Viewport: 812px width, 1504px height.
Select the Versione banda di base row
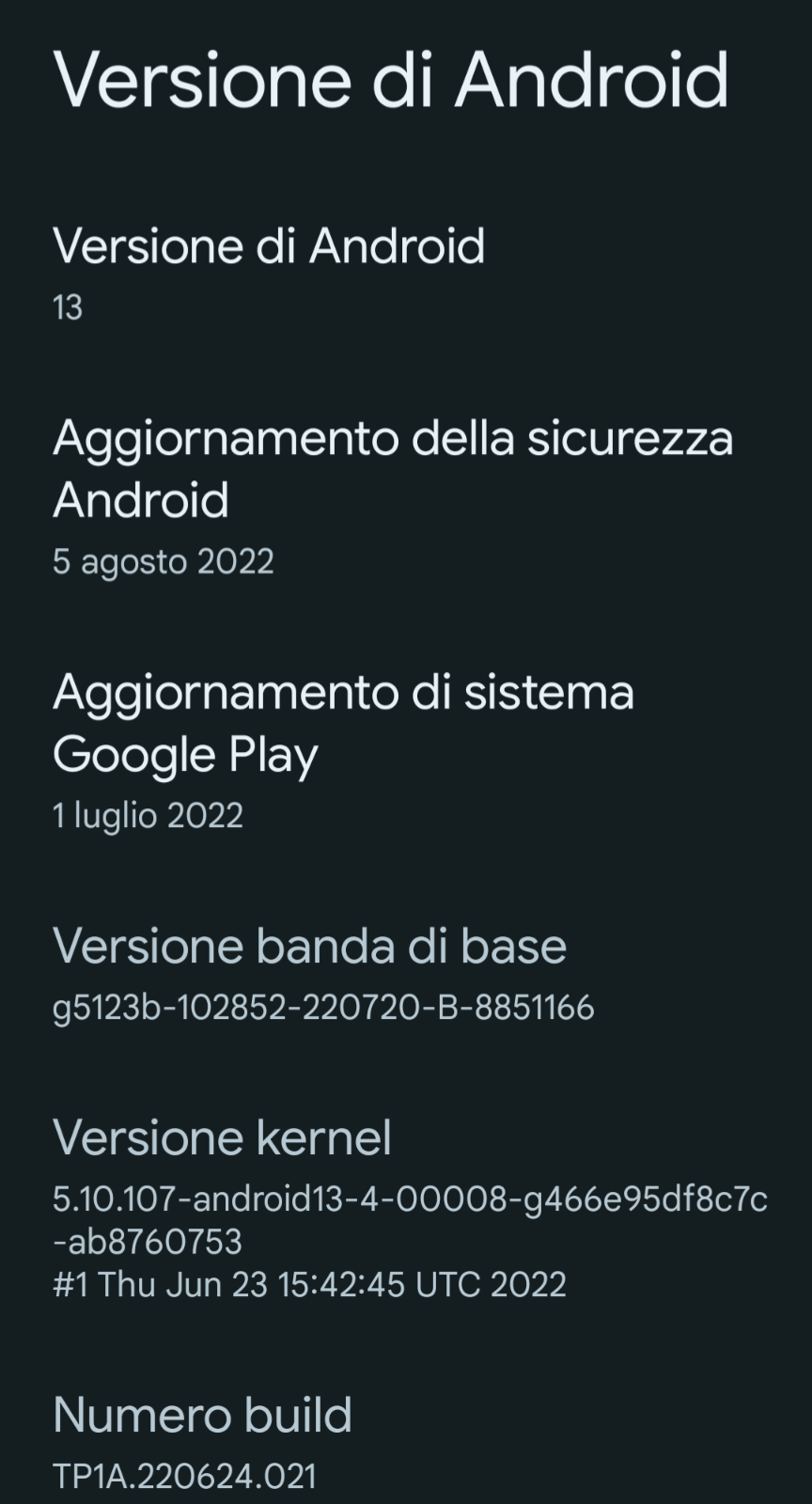coord(406,973)
